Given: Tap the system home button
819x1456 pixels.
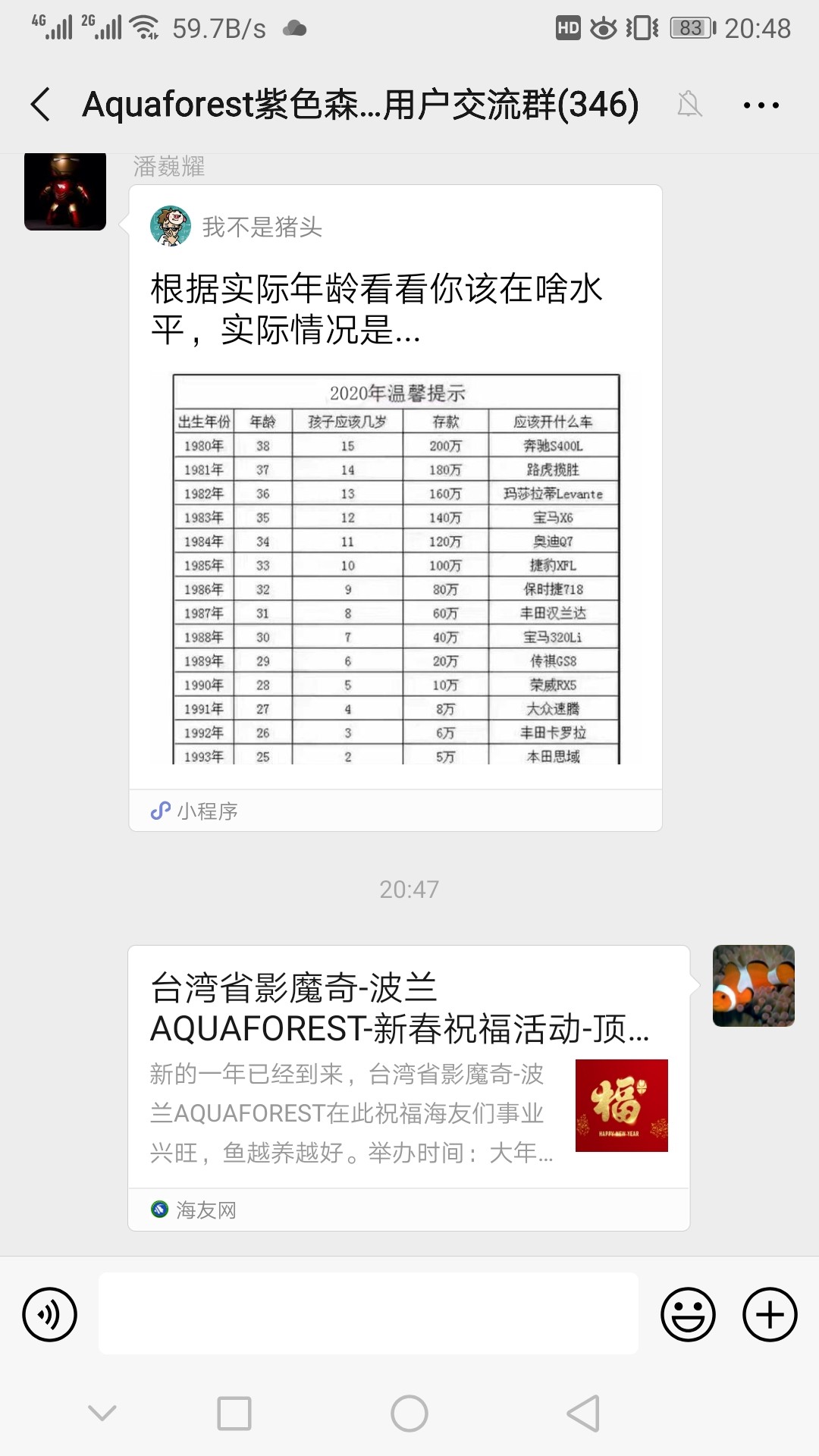Looking at the screenshot, I should [x=409, y=1414].
